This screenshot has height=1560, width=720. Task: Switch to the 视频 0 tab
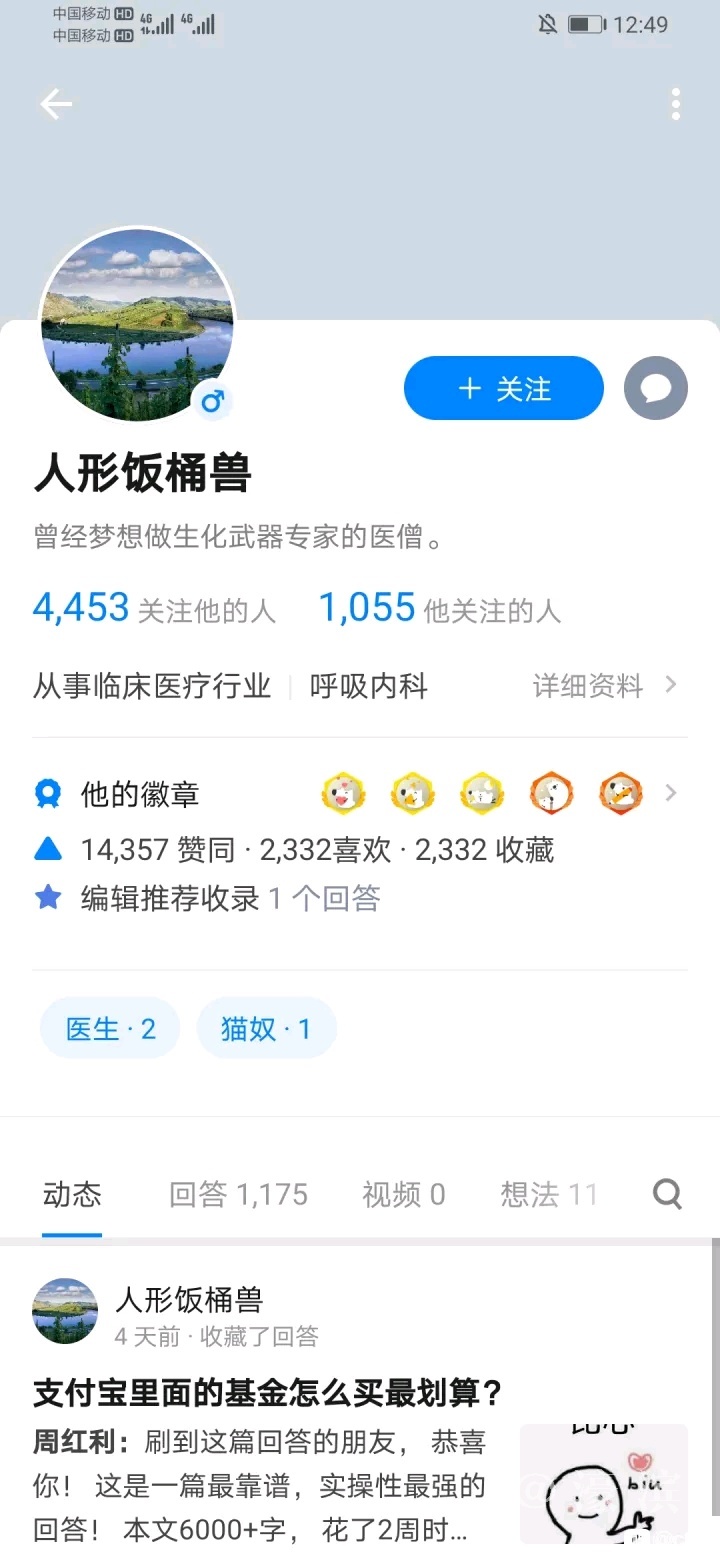tap(403, 1194)
